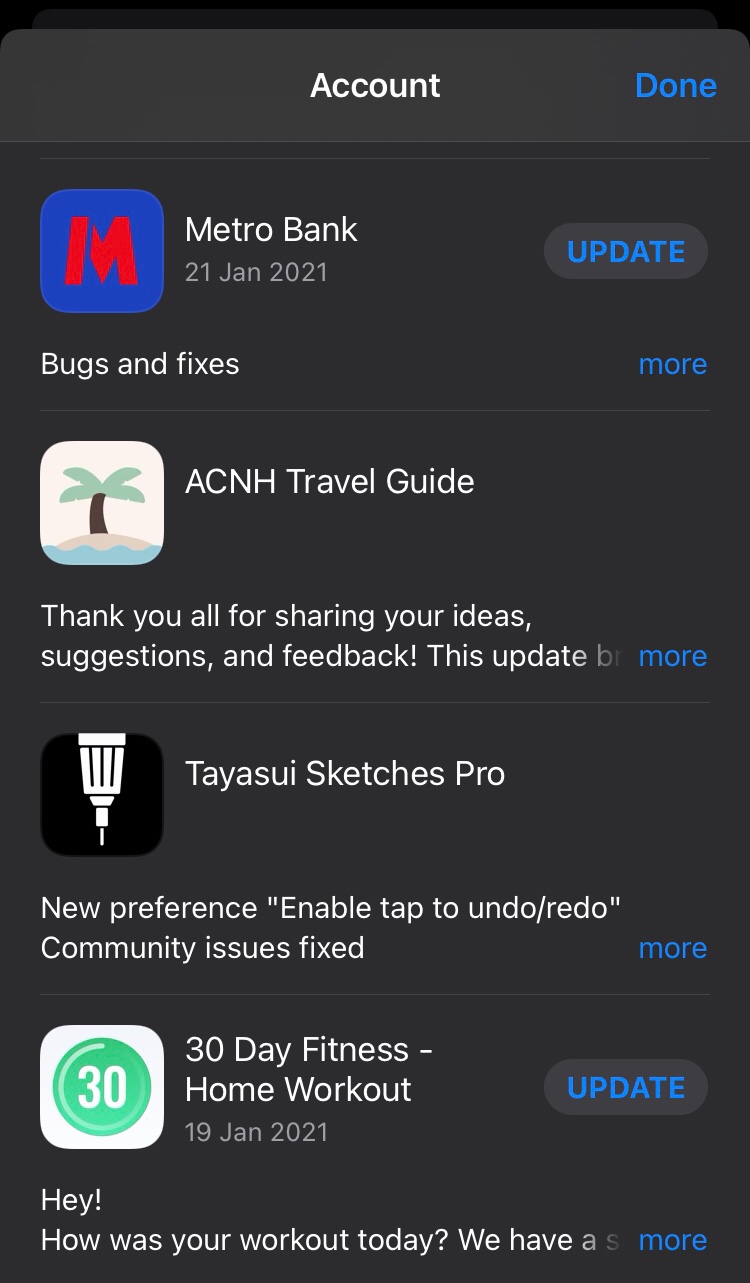Show more of ACNH Travel Guide notes
Viewport: 750px width, 1283px height.
(x=672, y=656)
